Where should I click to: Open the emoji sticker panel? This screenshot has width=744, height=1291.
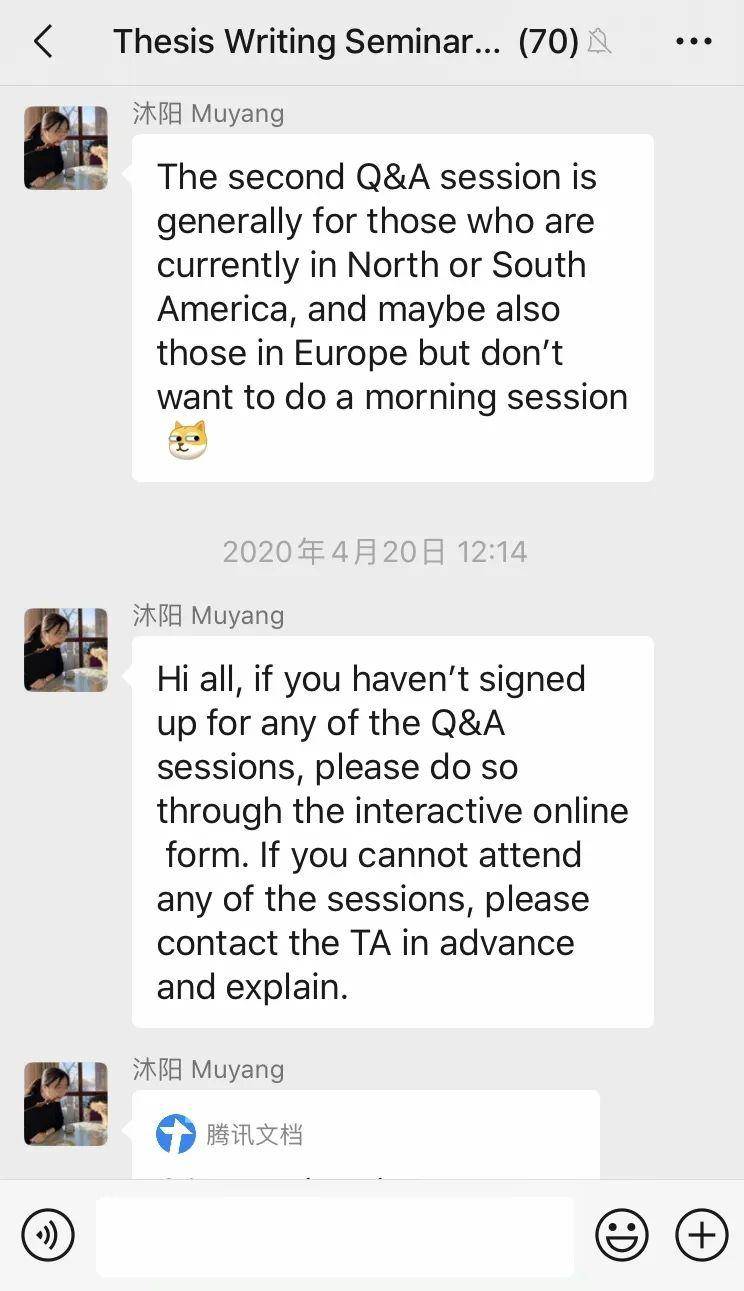pyautogui.click(x=622, y=1235)
